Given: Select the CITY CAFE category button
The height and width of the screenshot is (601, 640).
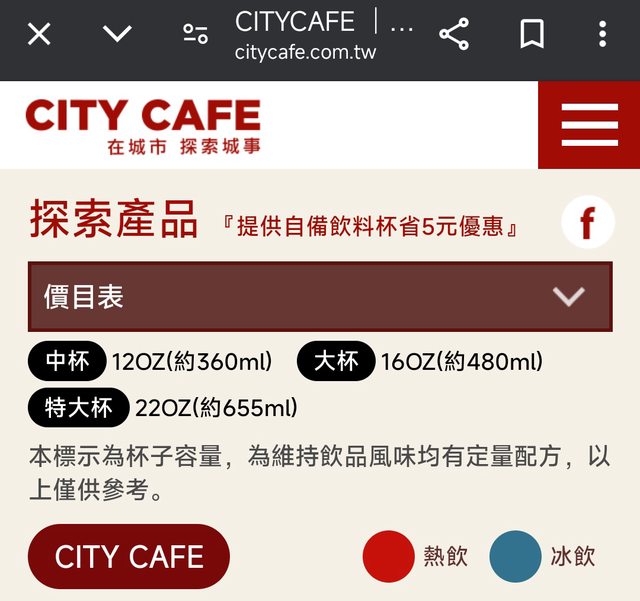Looking at the screenshot, I should [x=129, y=557].
